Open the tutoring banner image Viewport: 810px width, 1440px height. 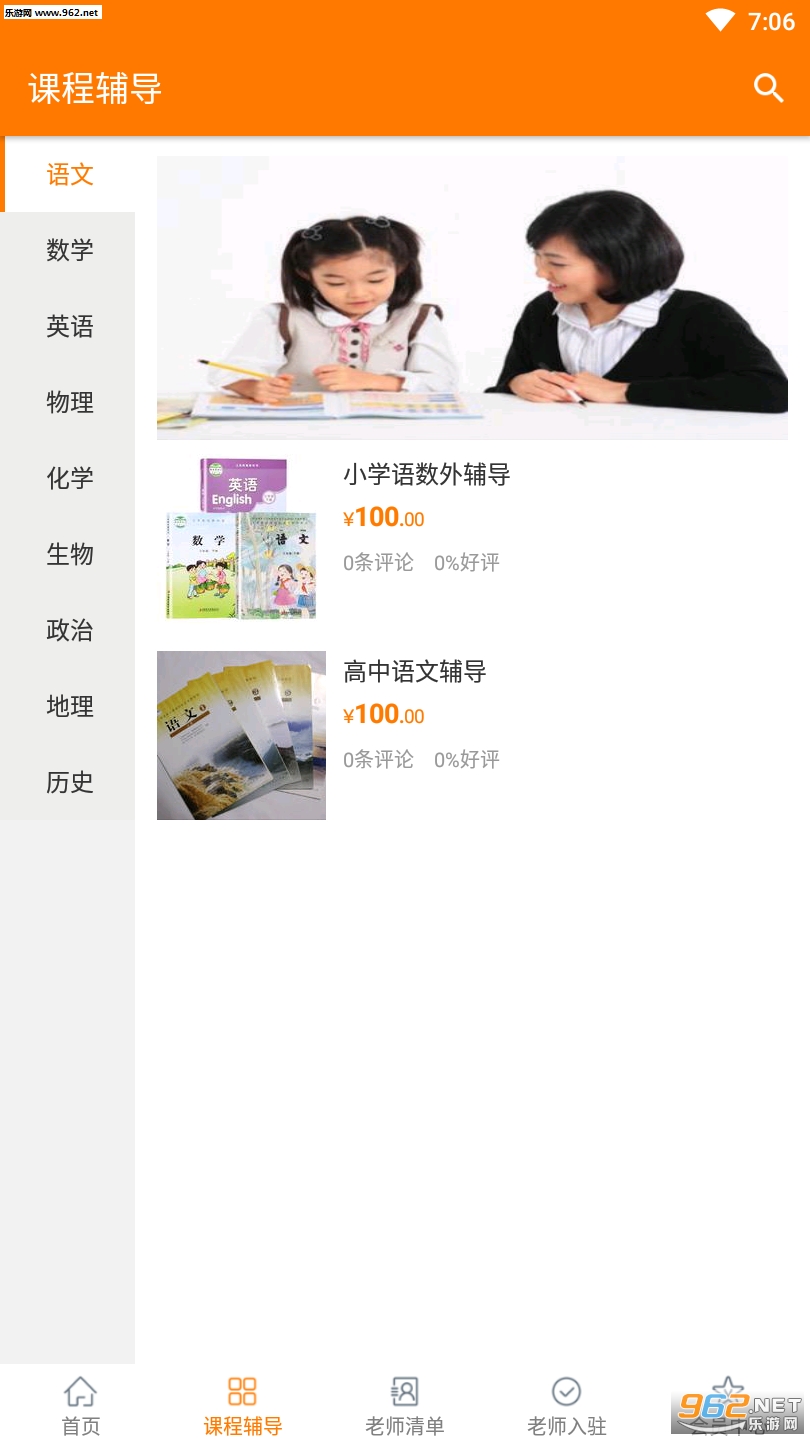[x=472, y=298]
